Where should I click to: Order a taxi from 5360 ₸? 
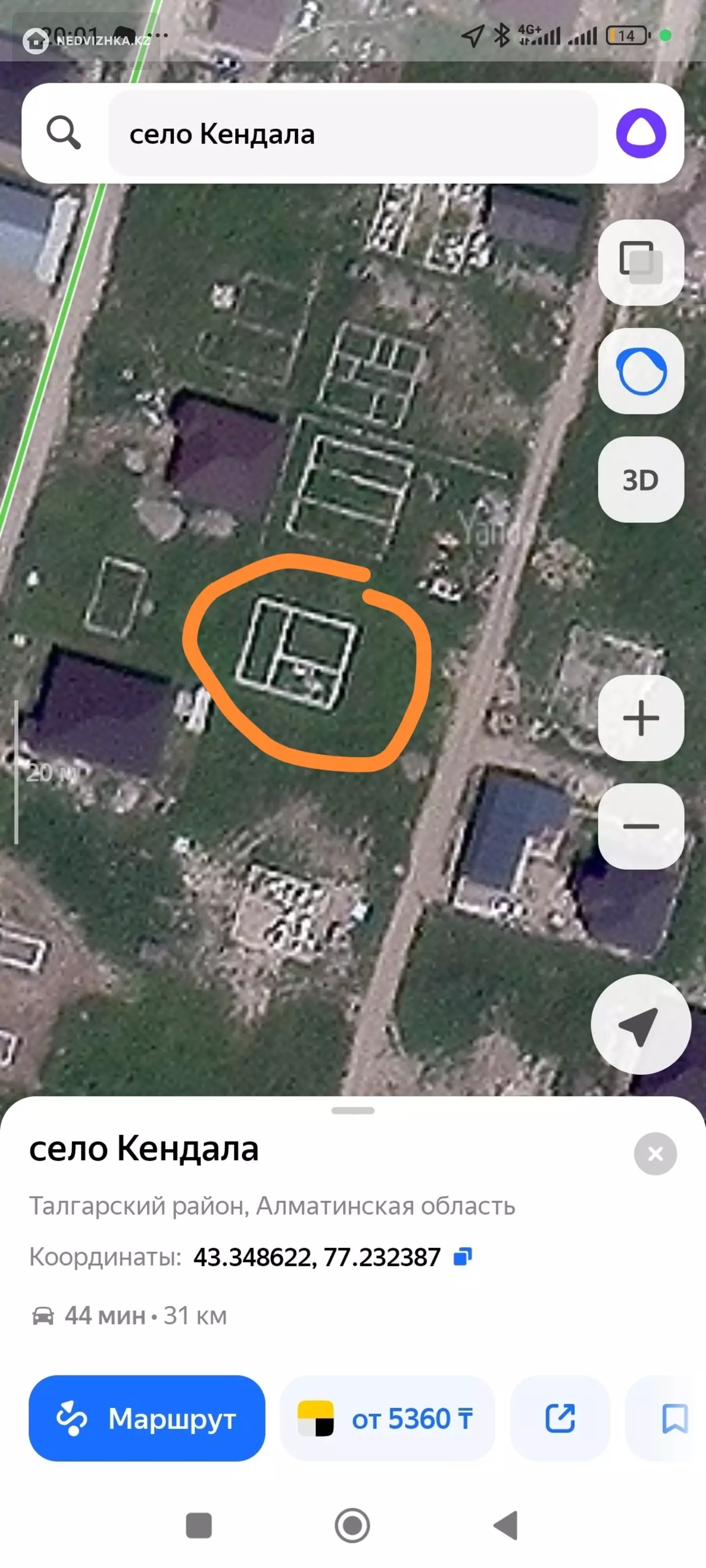[x=387, y=1418]
